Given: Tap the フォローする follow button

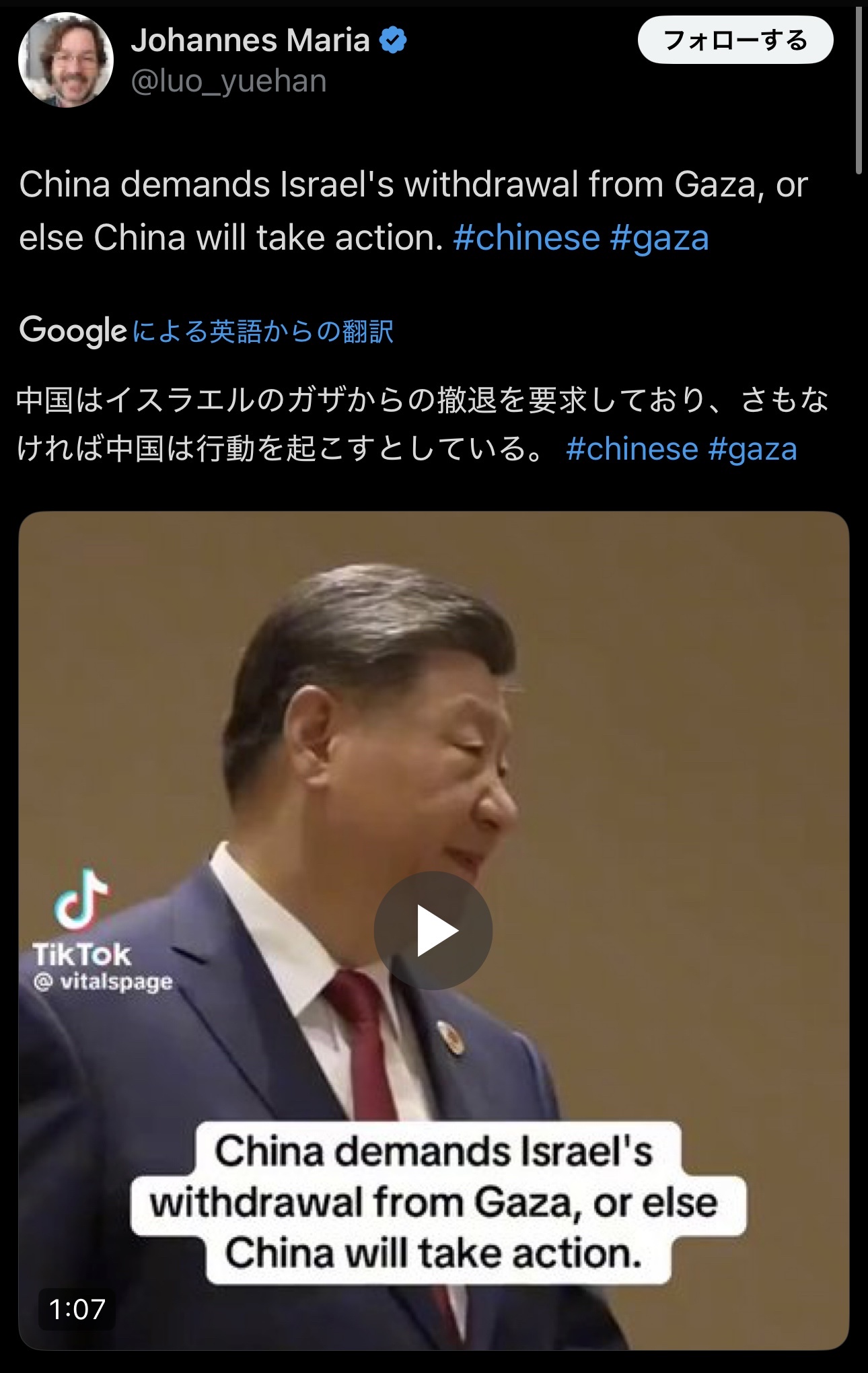Looking at the screenshot, I should tap(735, 40).
